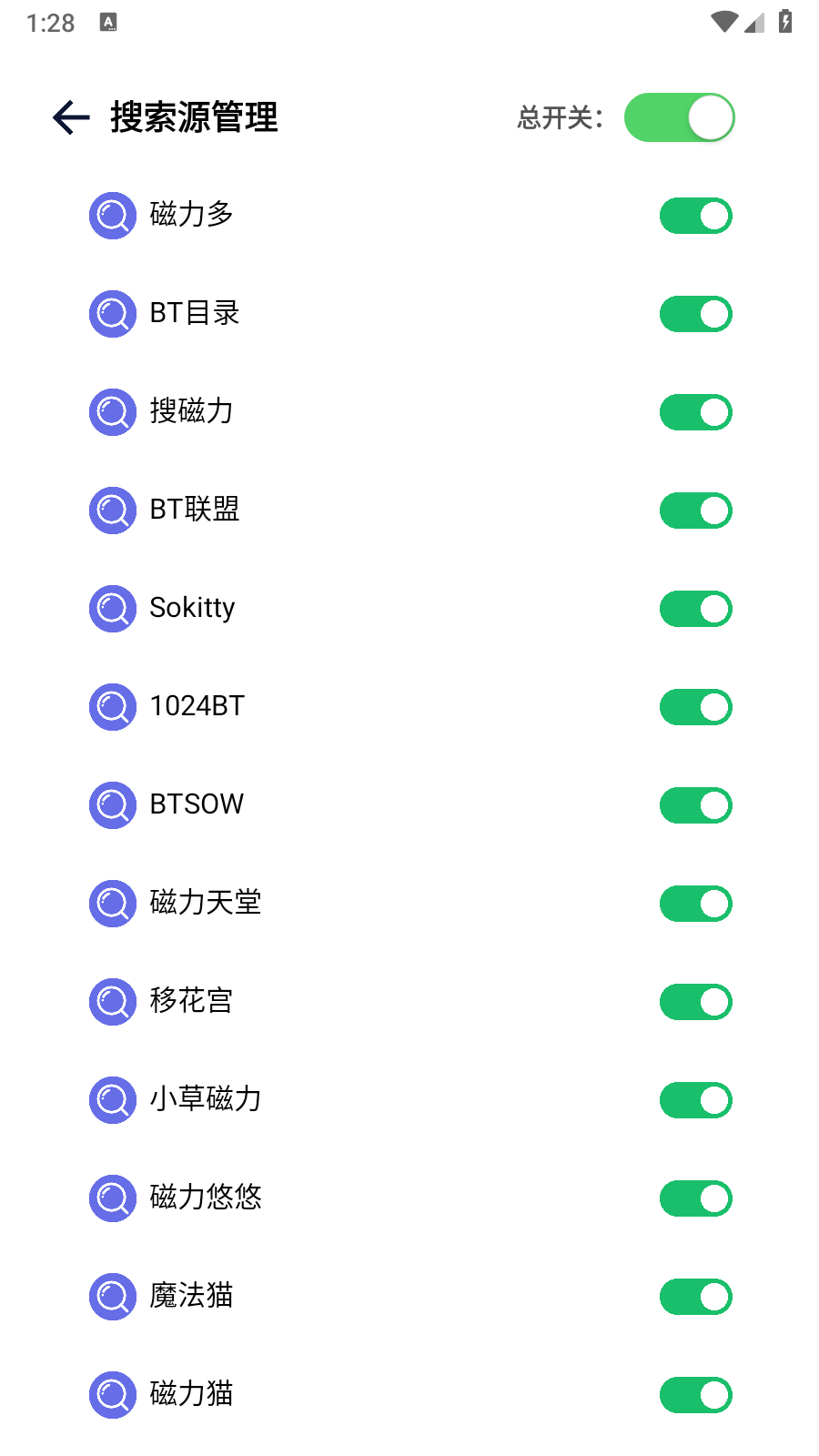Click the 移花宫 search source icon
The image size is (819, 1456).
tap(112, 1002)
